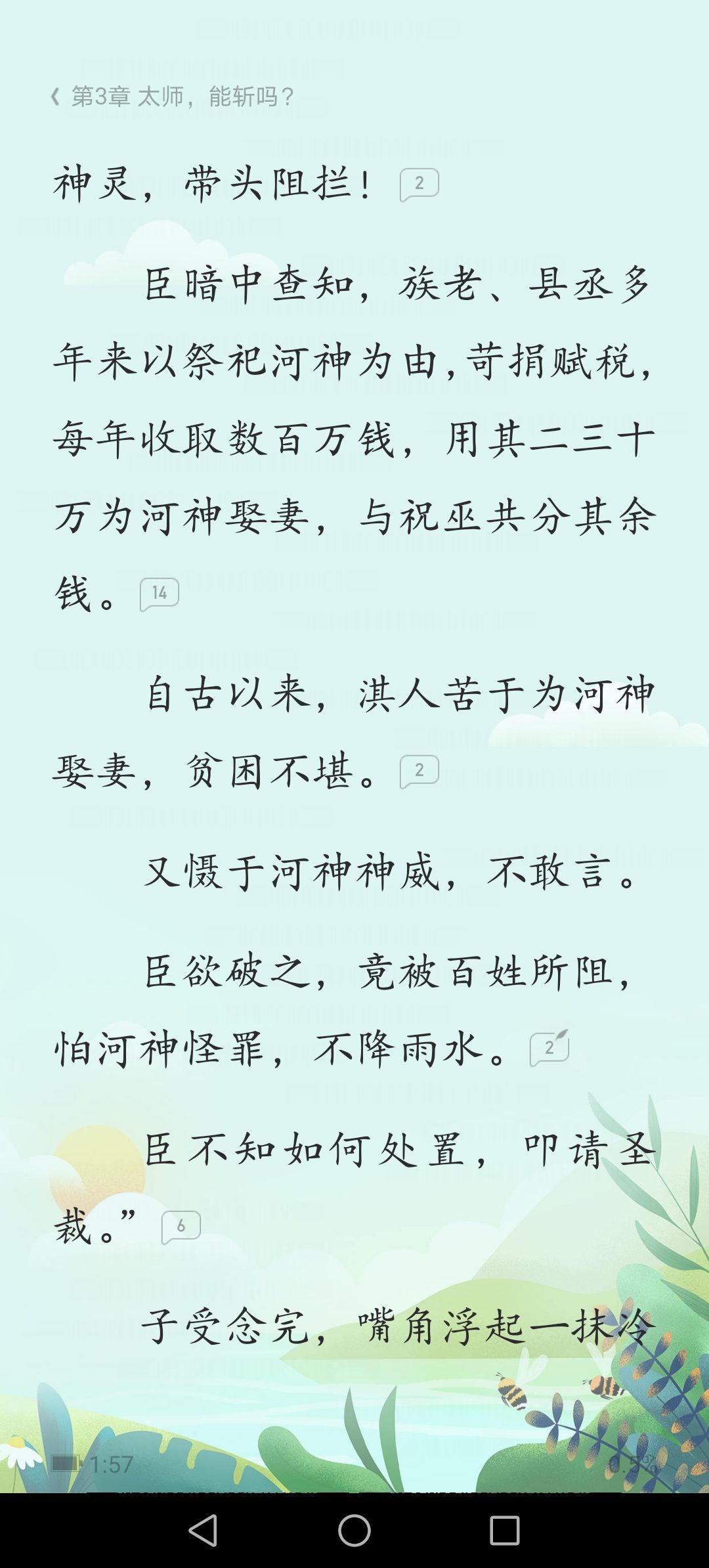Open 2 comments after 带头阻拦
Image resolution: width=709 pixels, height=1568 pixels.
[x=419, y=184]
